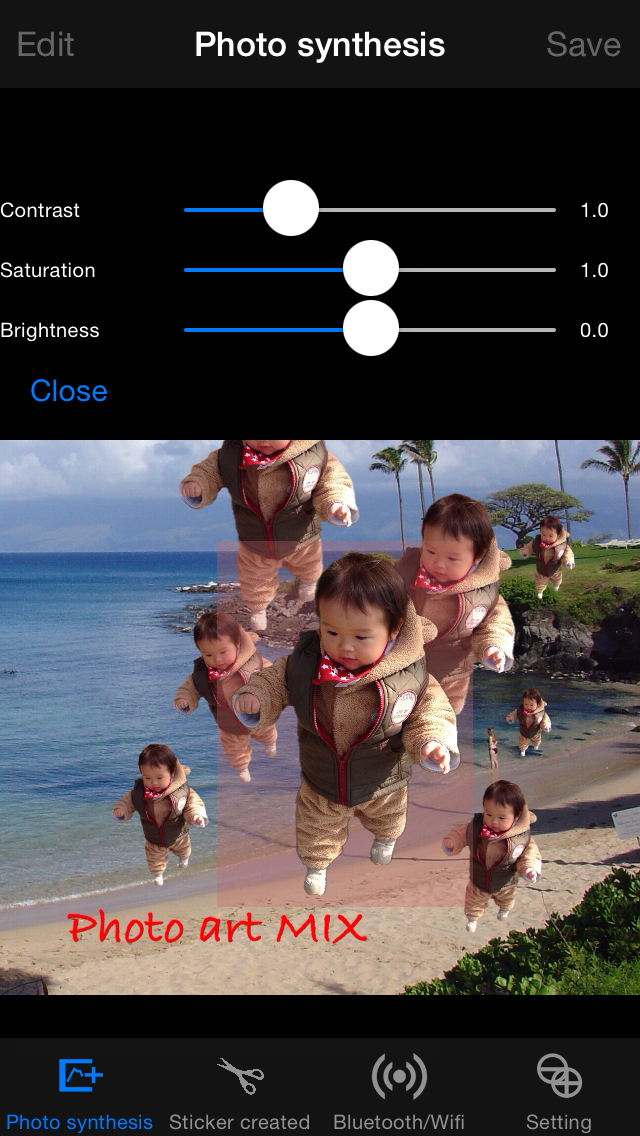The height and width of the screenshot is (1136, 640).
Task: Switch to the Photo synthesis tab
Action: 80,1092
